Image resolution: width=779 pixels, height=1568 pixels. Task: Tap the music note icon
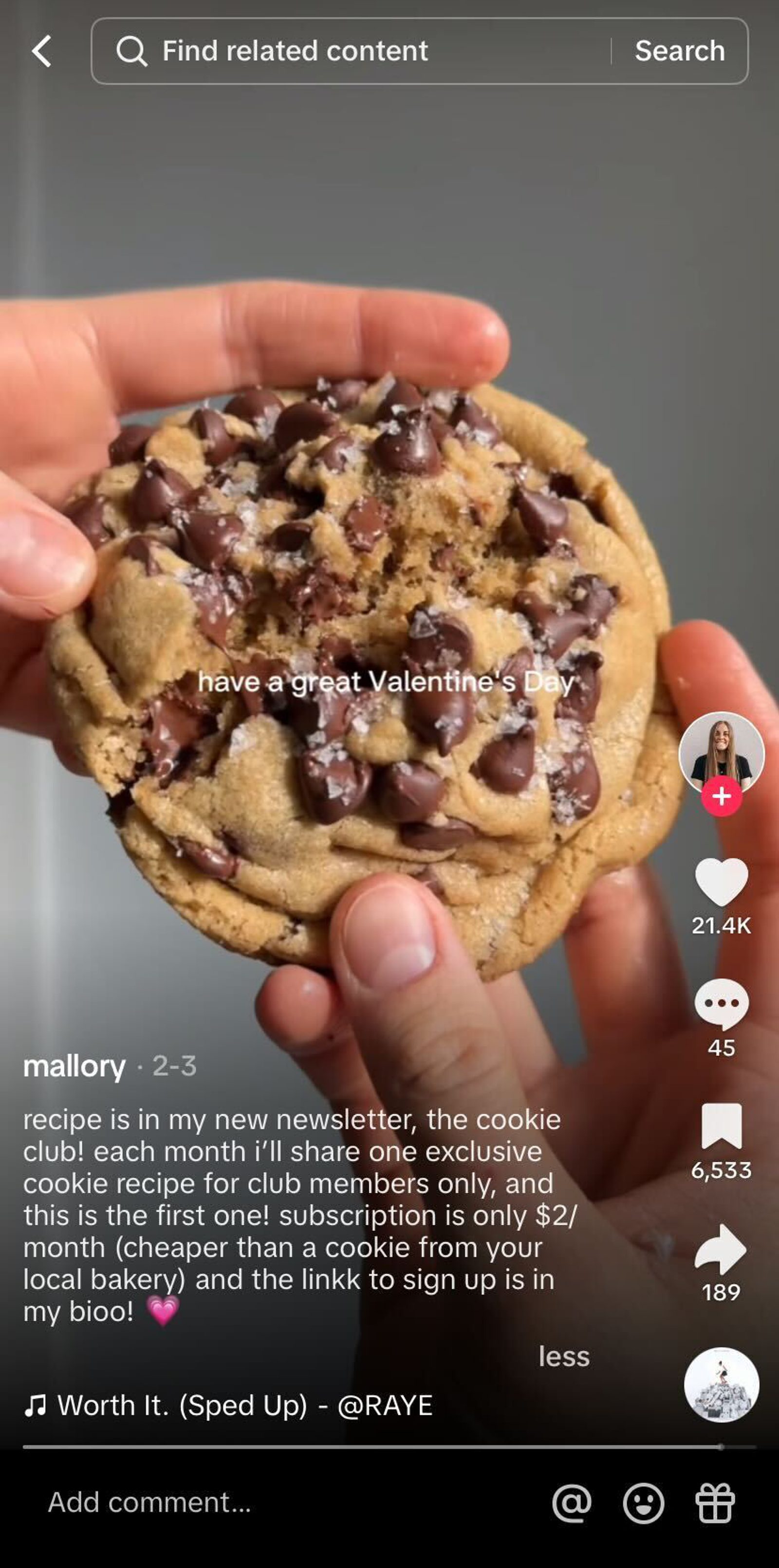pos(35,1407)
